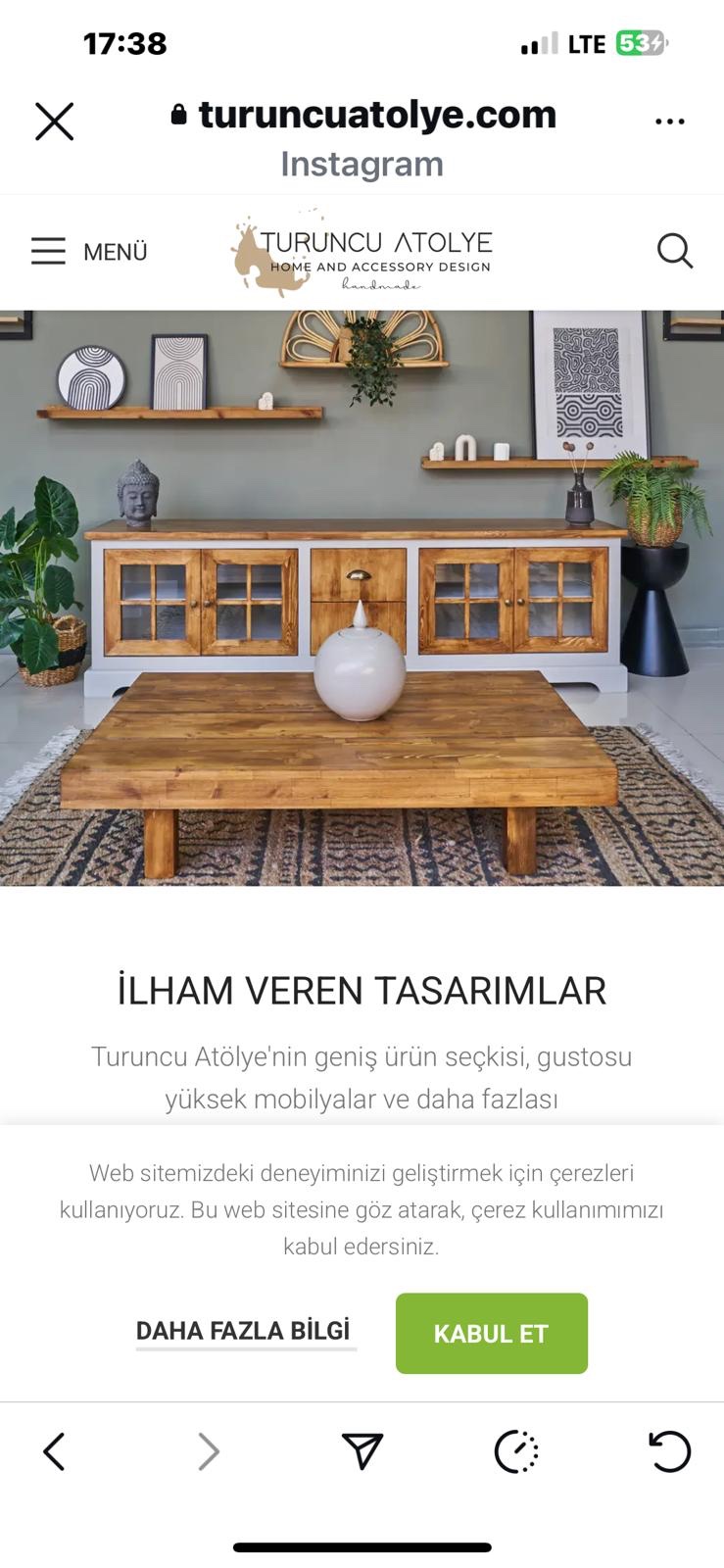The height and width of the screenshot is (1568, 724).
Task: Go back to the previous page
Action: pos(54,1451)
